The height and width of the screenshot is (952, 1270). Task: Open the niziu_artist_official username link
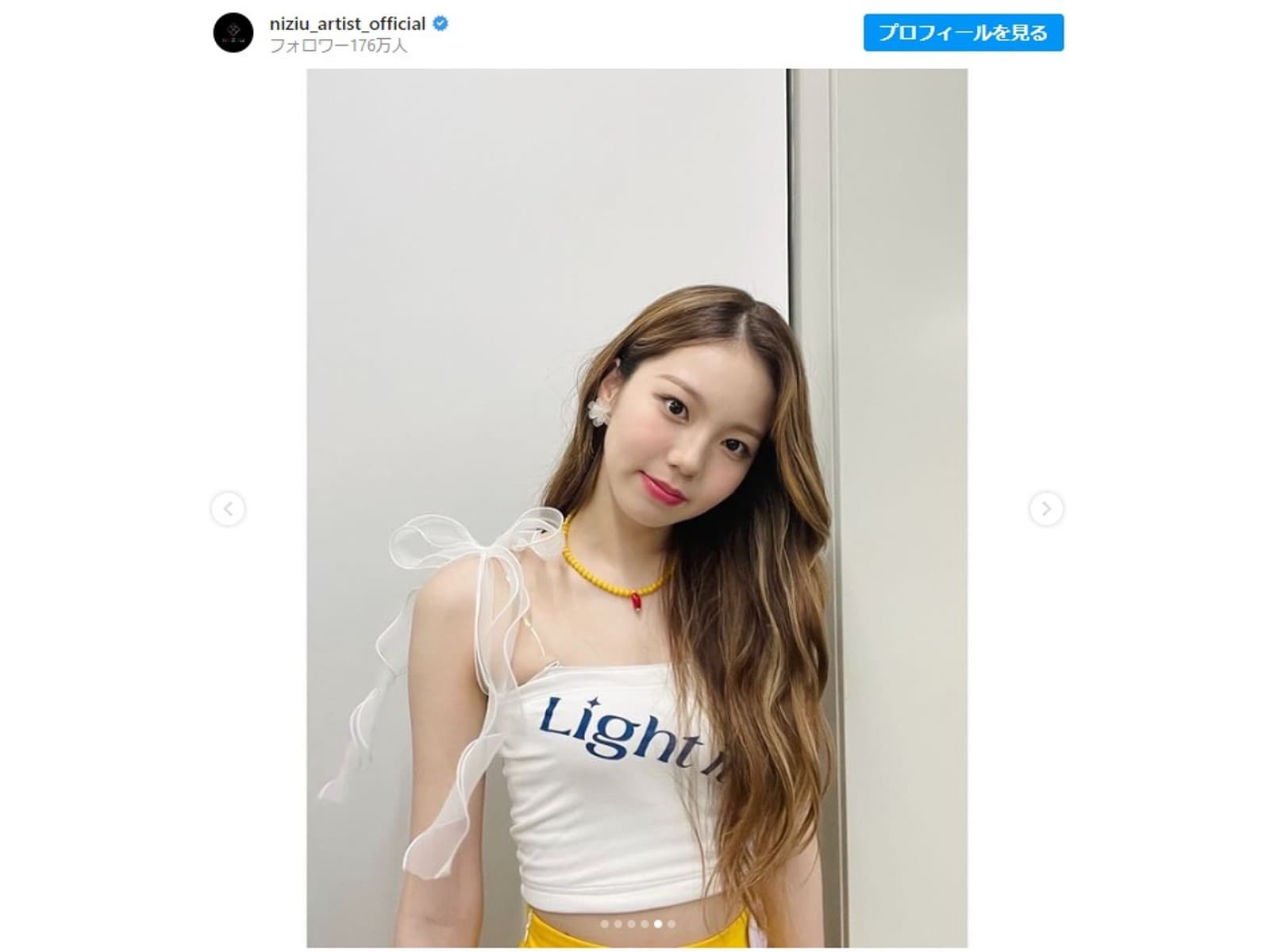tap(348, 24)
